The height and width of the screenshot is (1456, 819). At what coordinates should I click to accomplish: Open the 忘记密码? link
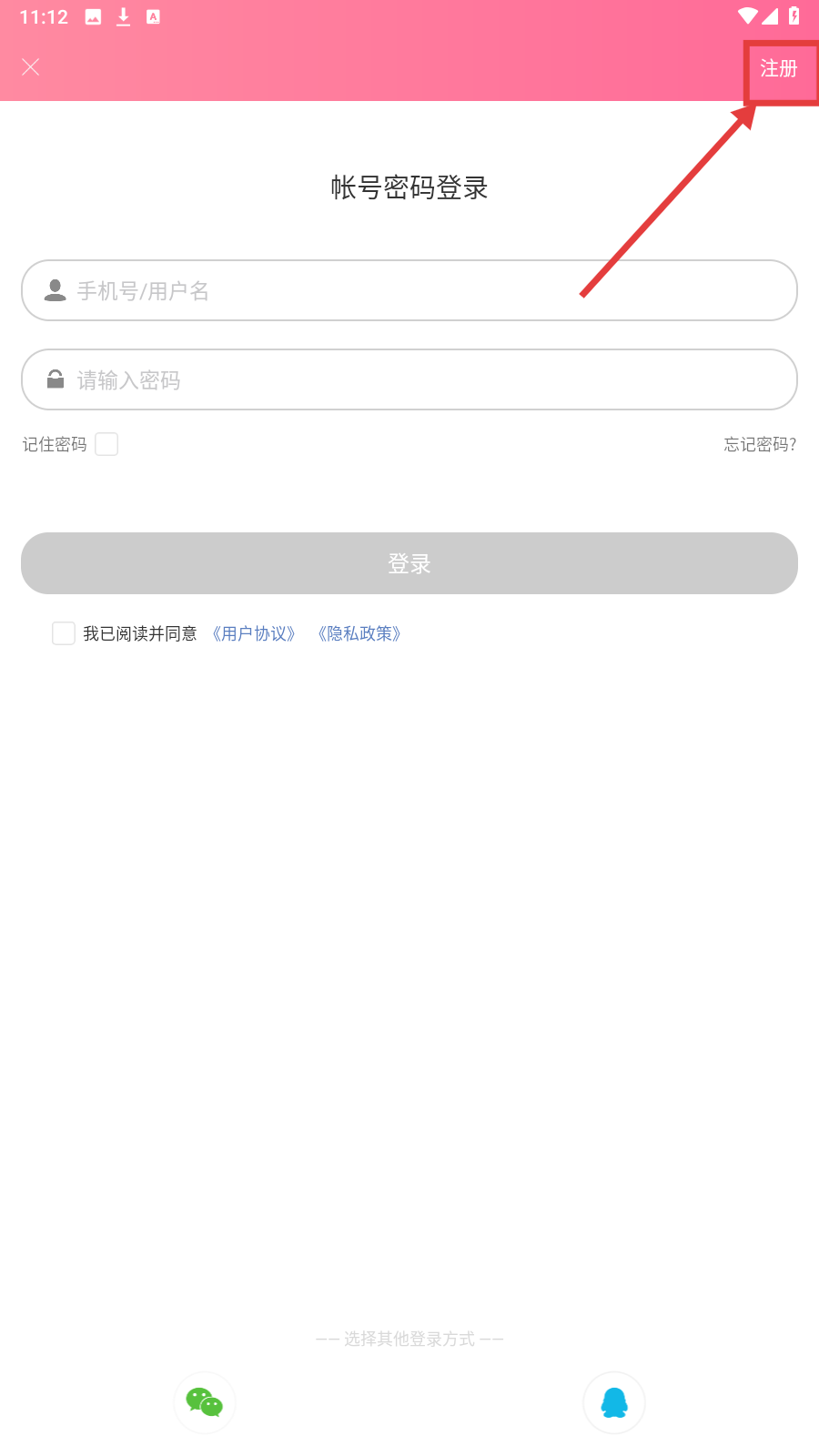click(760, 444)
